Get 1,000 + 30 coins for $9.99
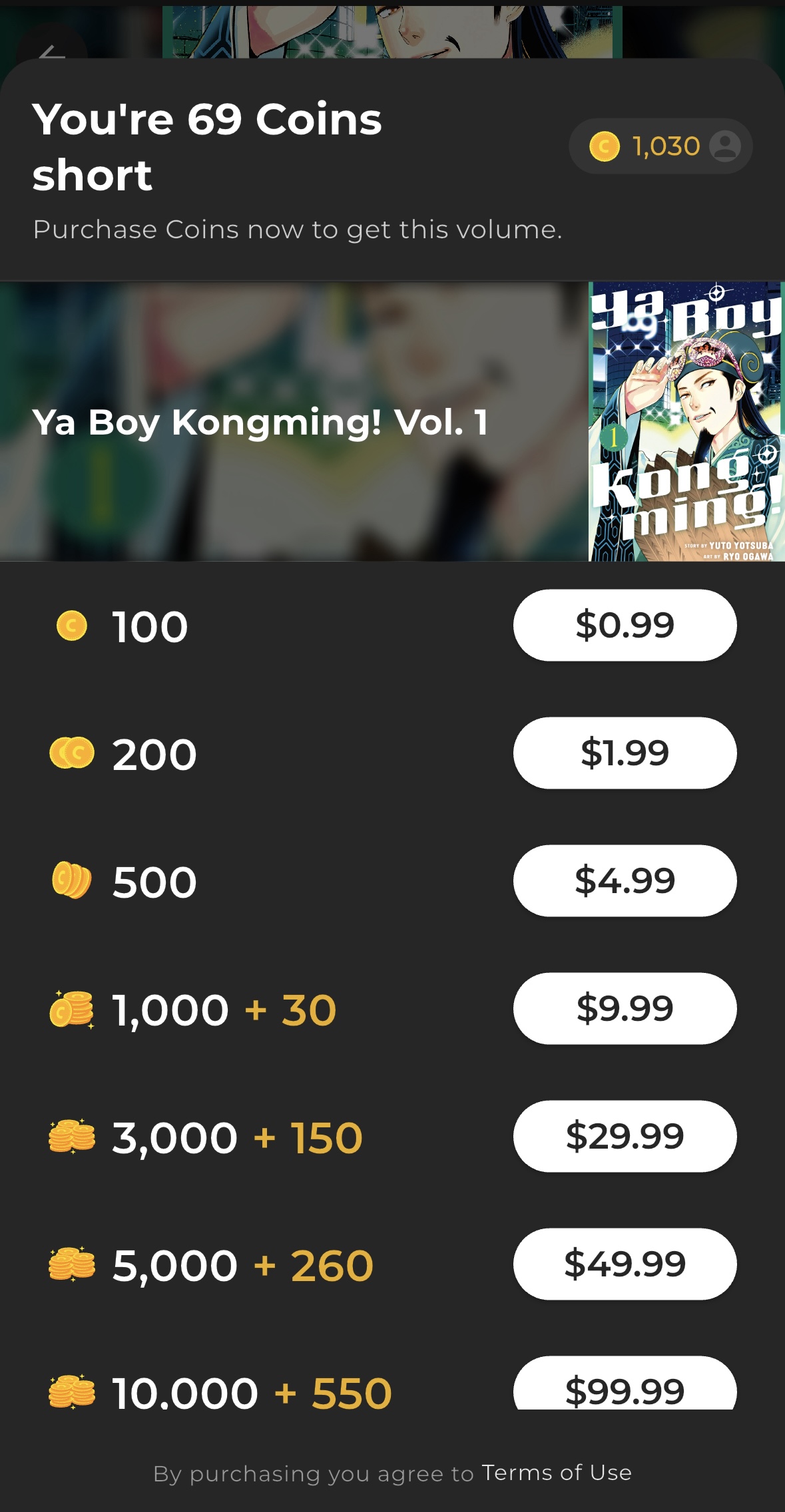This screenshot has width=785, height=1512. pyautogui.click(x=625, y=1008)
